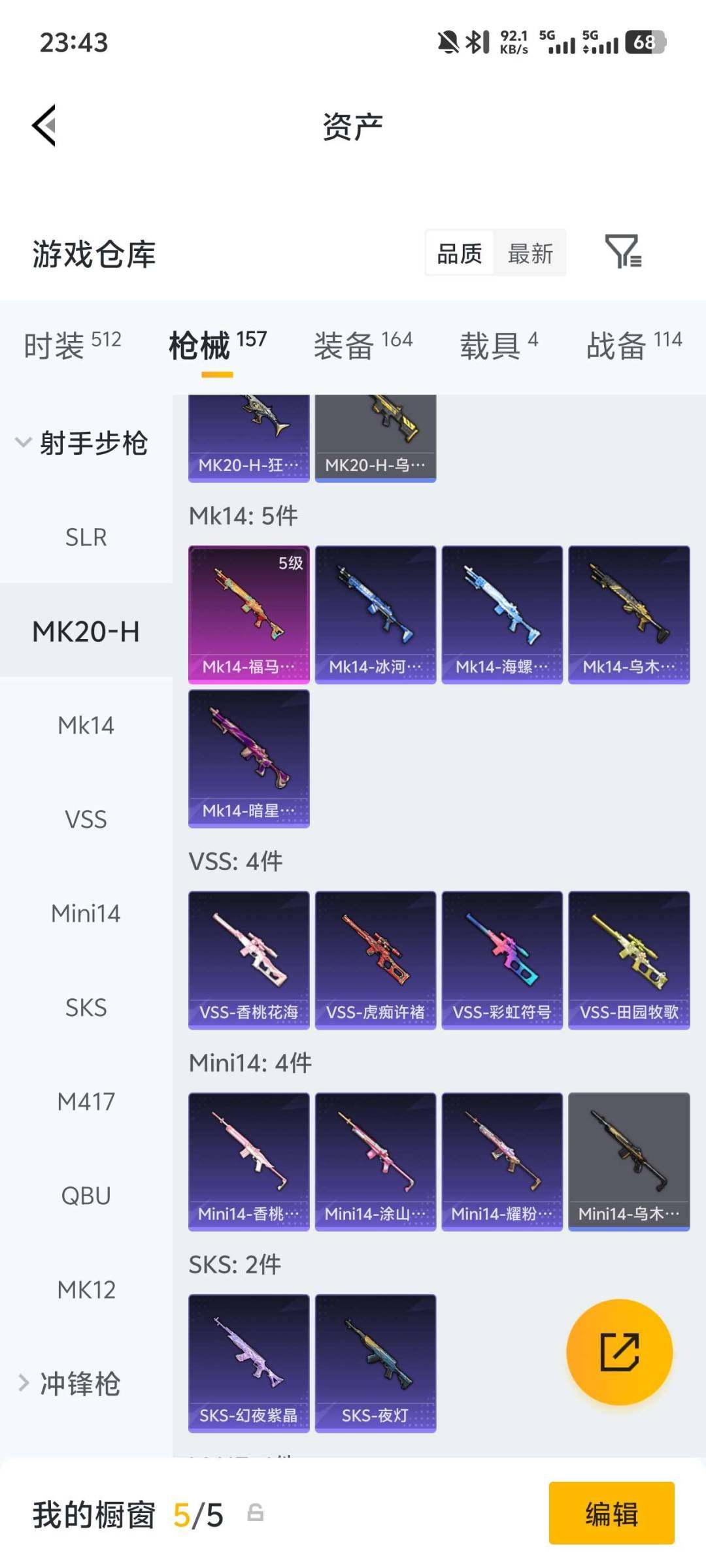706x1568 pixels.
Task: Edit my showcase with 编辑
Action: click(611, 1513)
